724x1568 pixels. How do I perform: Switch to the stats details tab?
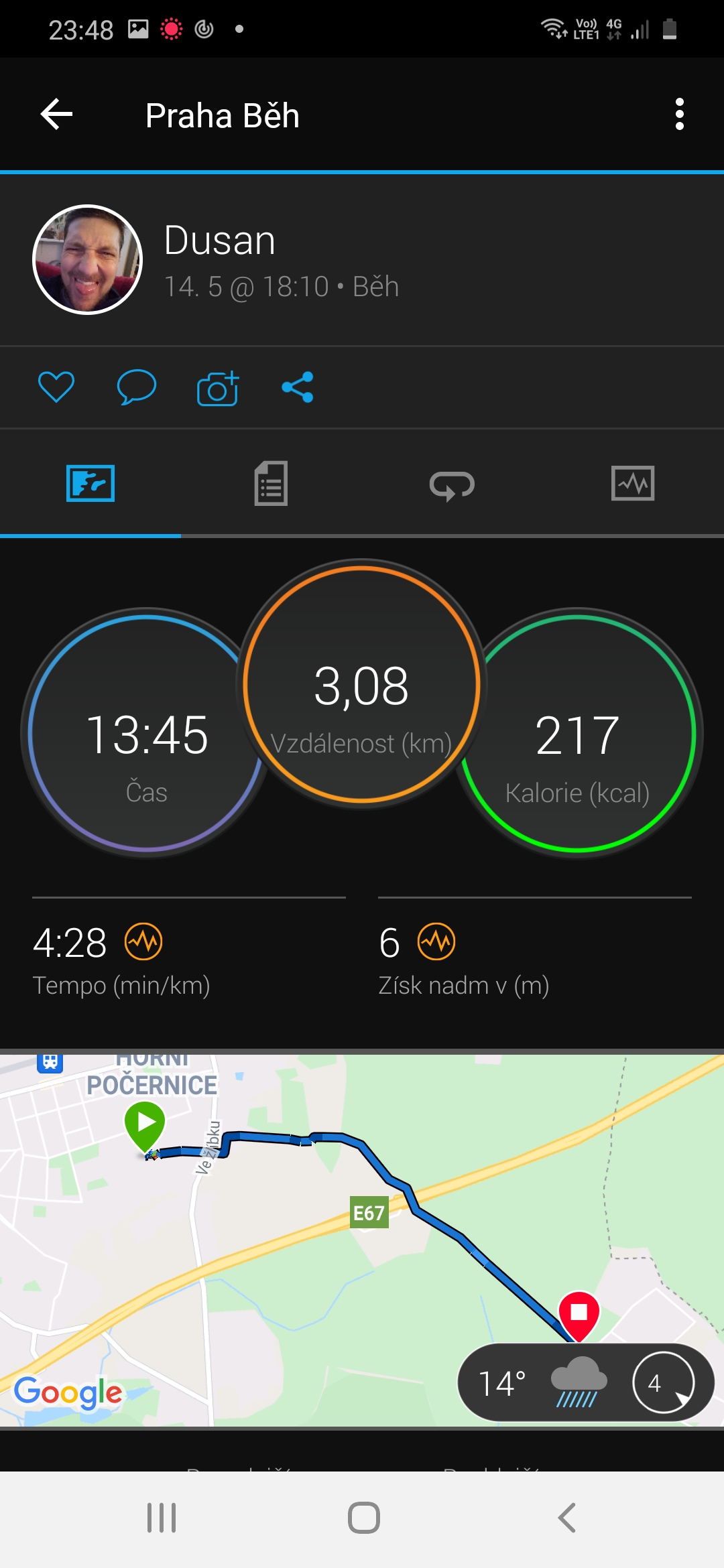(x=271, y=483)
